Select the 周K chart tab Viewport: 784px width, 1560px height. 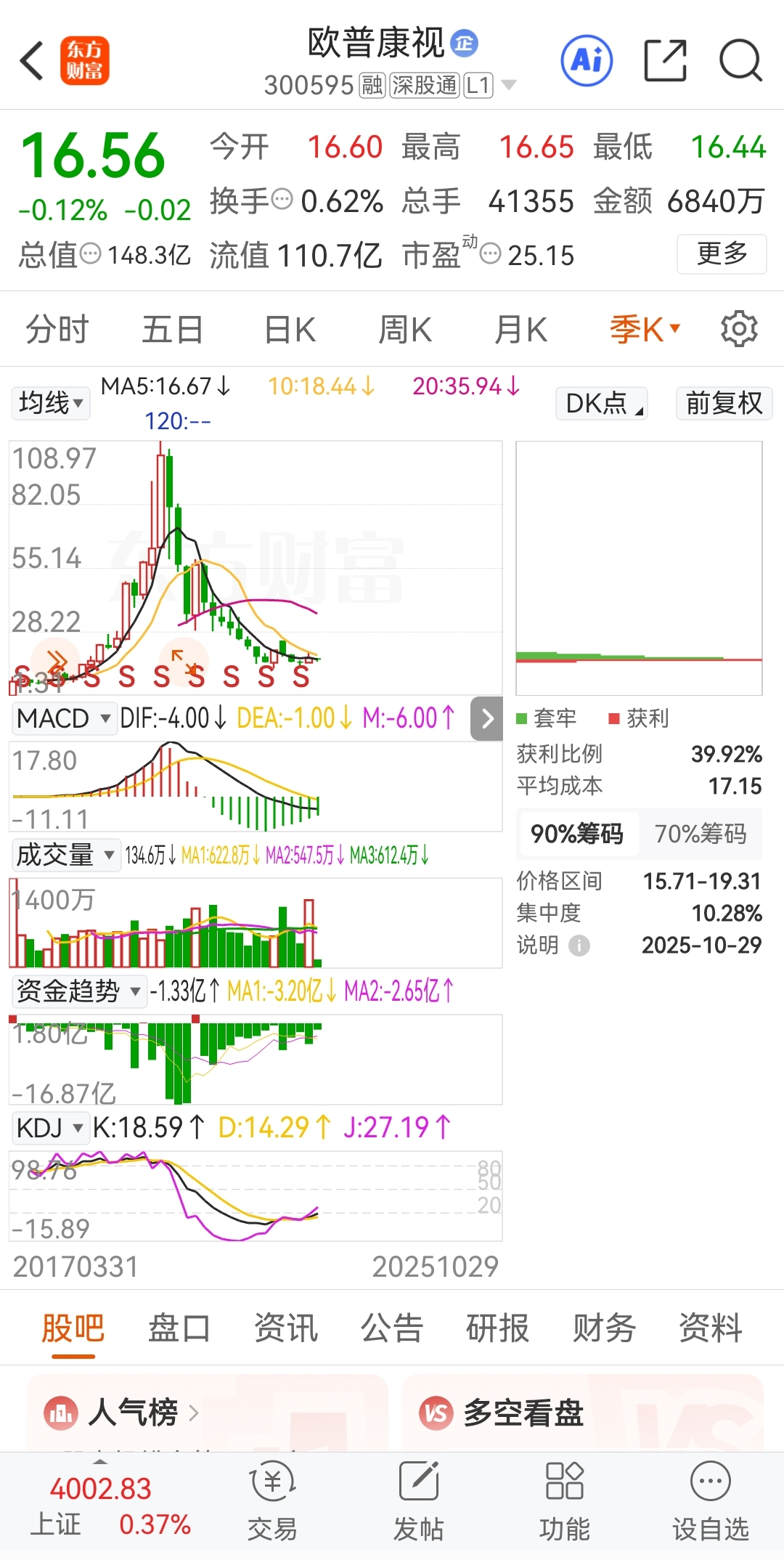pos(405,330)
